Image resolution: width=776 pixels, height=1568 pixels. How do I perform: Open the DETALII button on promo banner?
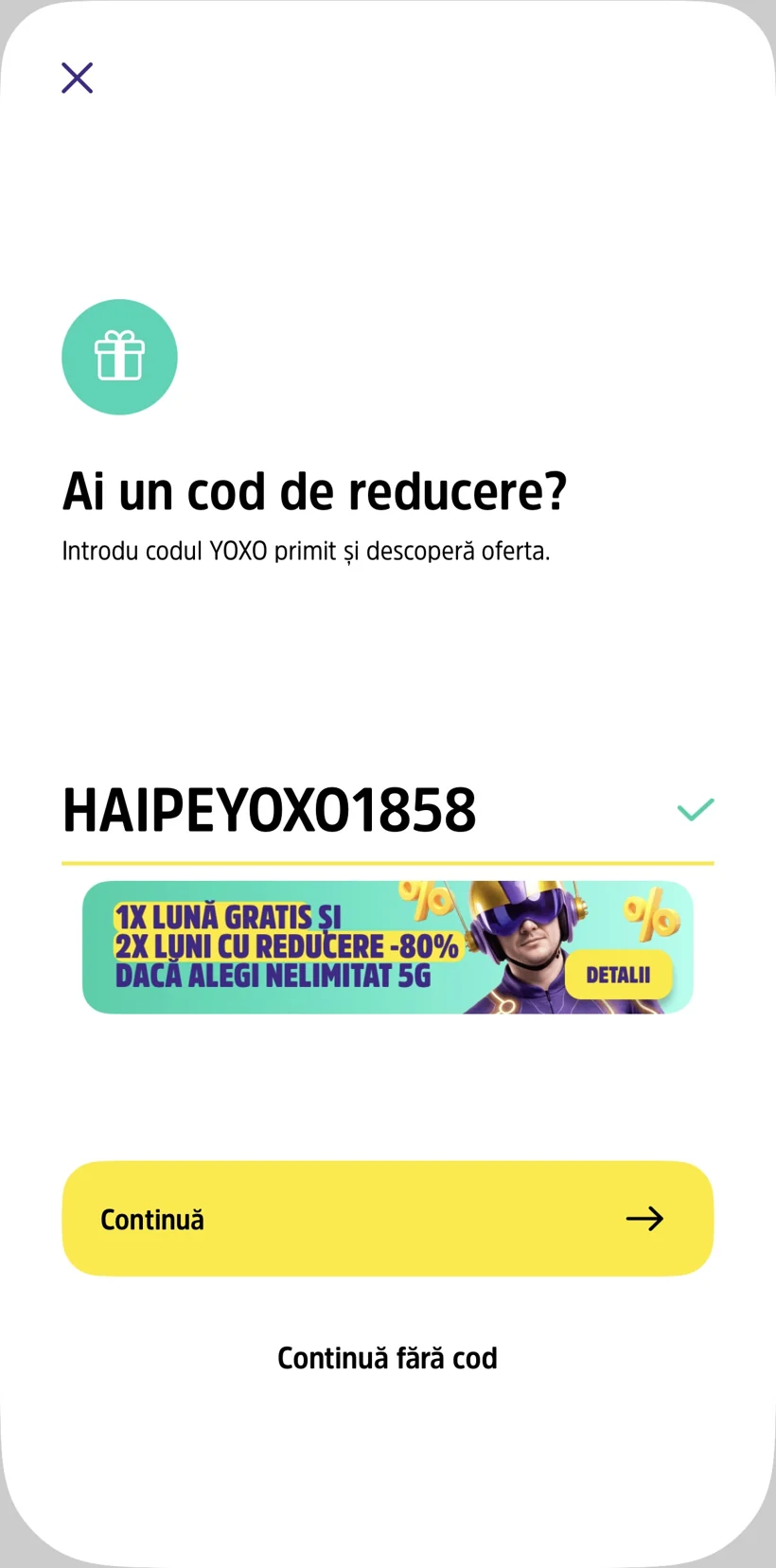[x=619, y=976]
